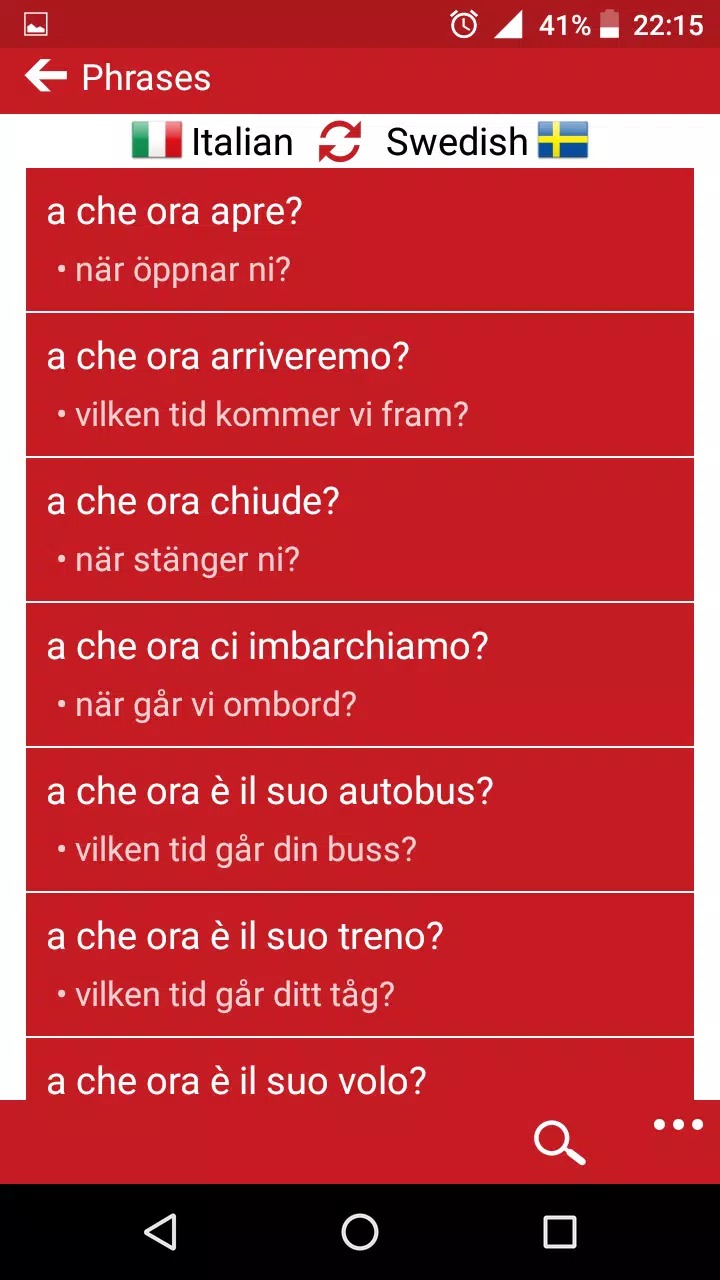This screenshot has width=720, height=1280.
Task: Open phrase "a che ora apre?"
Action: 360,240
